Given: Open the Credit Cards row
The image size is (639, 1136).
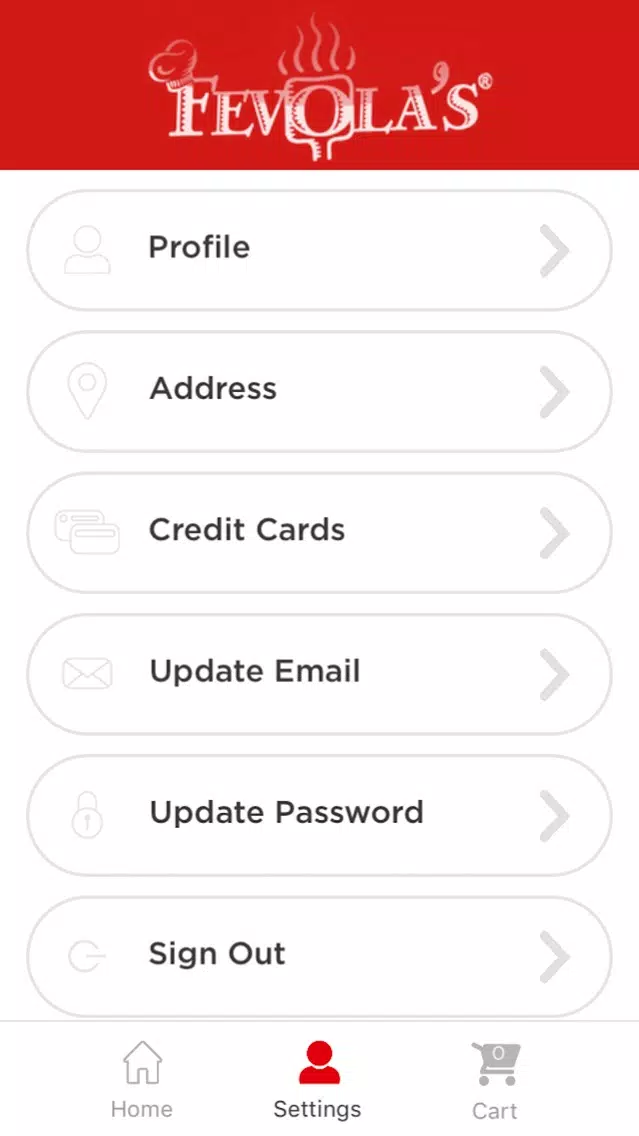Looking at the screenshot, I should (x=320, y=532).
